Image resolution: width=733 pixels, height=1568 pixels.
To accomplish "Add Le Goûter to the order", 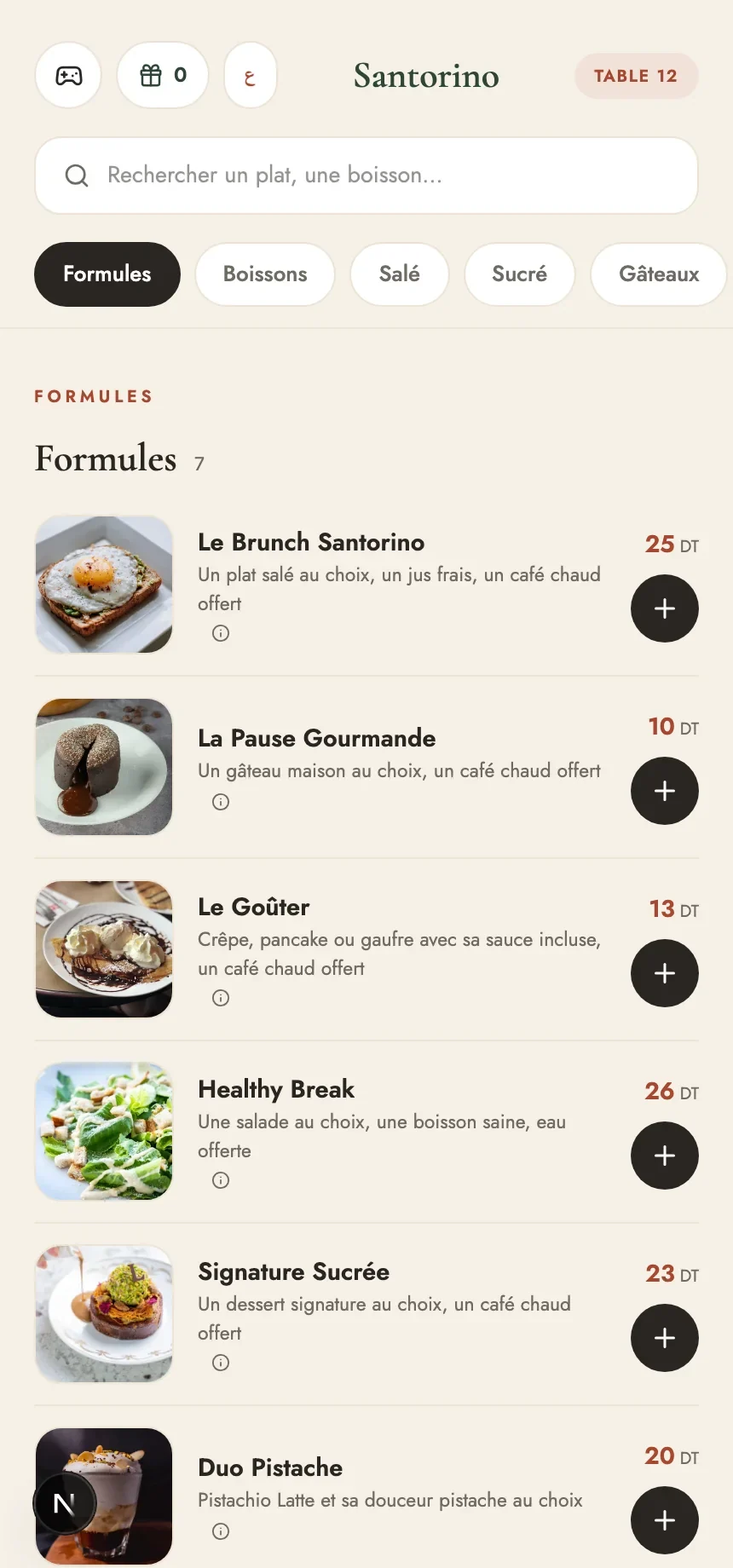I will (665, 973).
